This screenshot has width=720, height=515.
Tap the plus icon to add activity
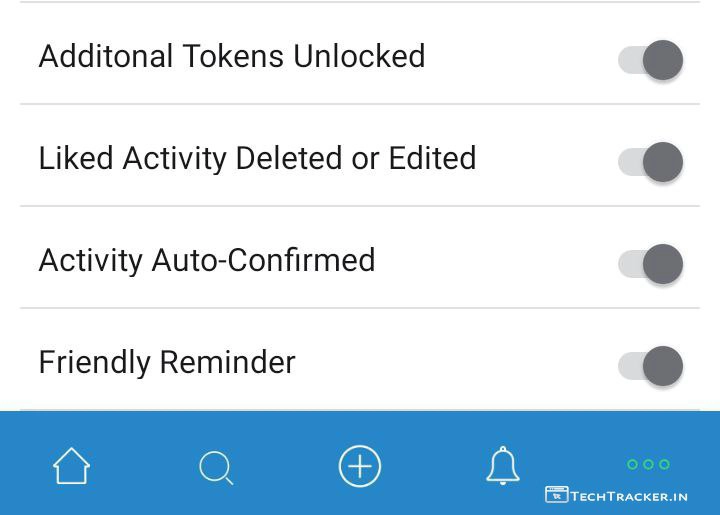[x=360, y=466]
